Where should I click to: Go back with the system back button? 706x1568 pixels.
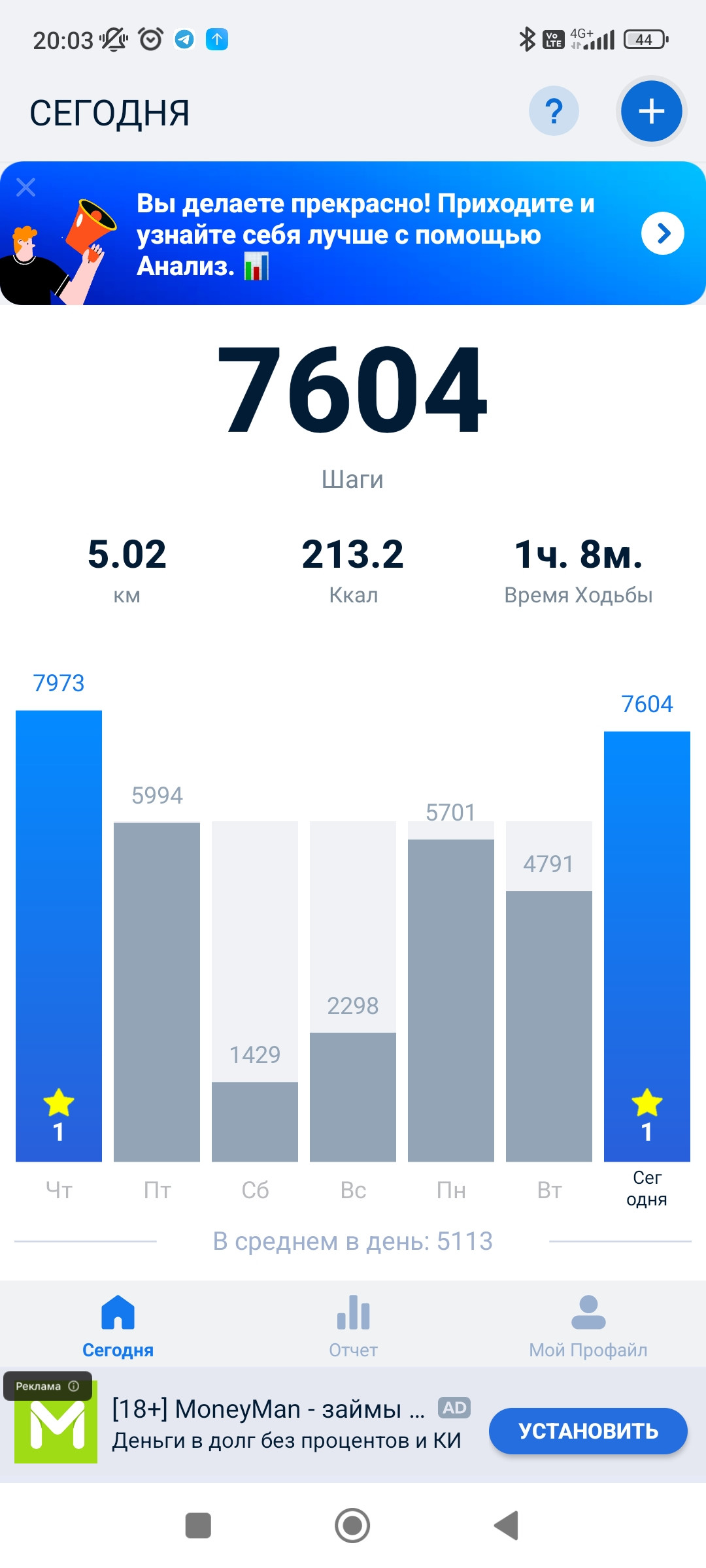(507, 1526)
